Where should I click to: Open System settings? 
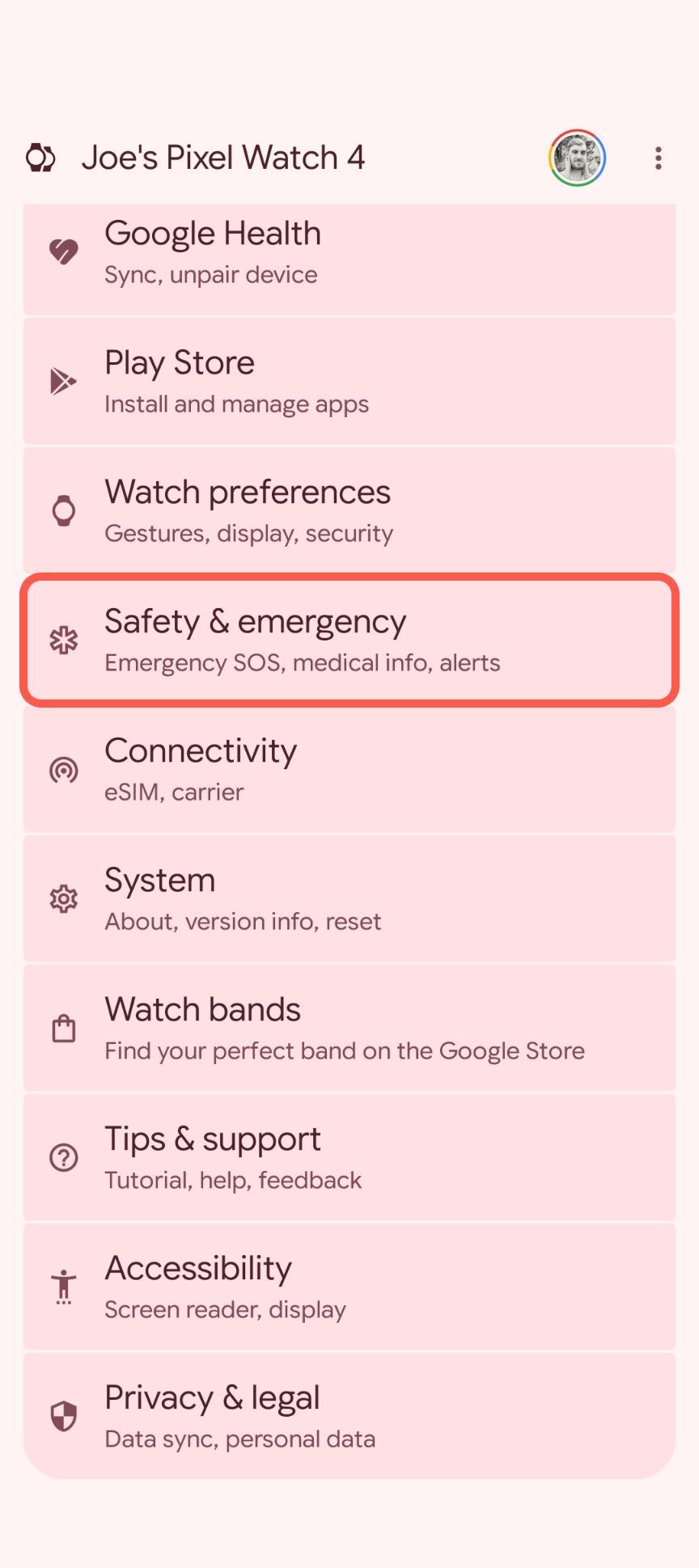click(349, 898)
